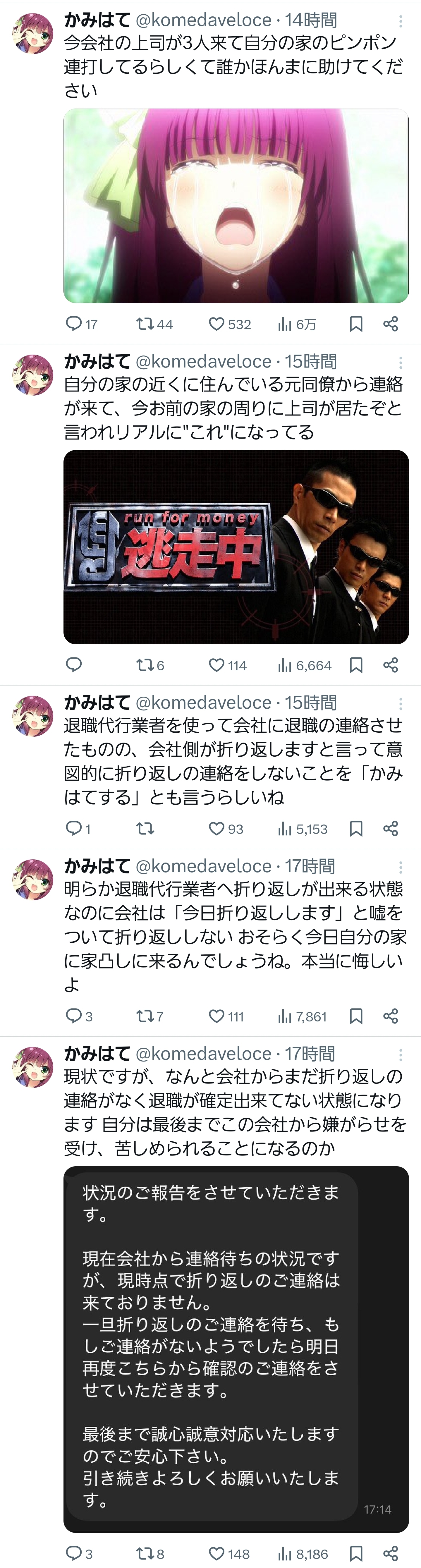Bookmark the tweet with 8,186 views

356,1554
